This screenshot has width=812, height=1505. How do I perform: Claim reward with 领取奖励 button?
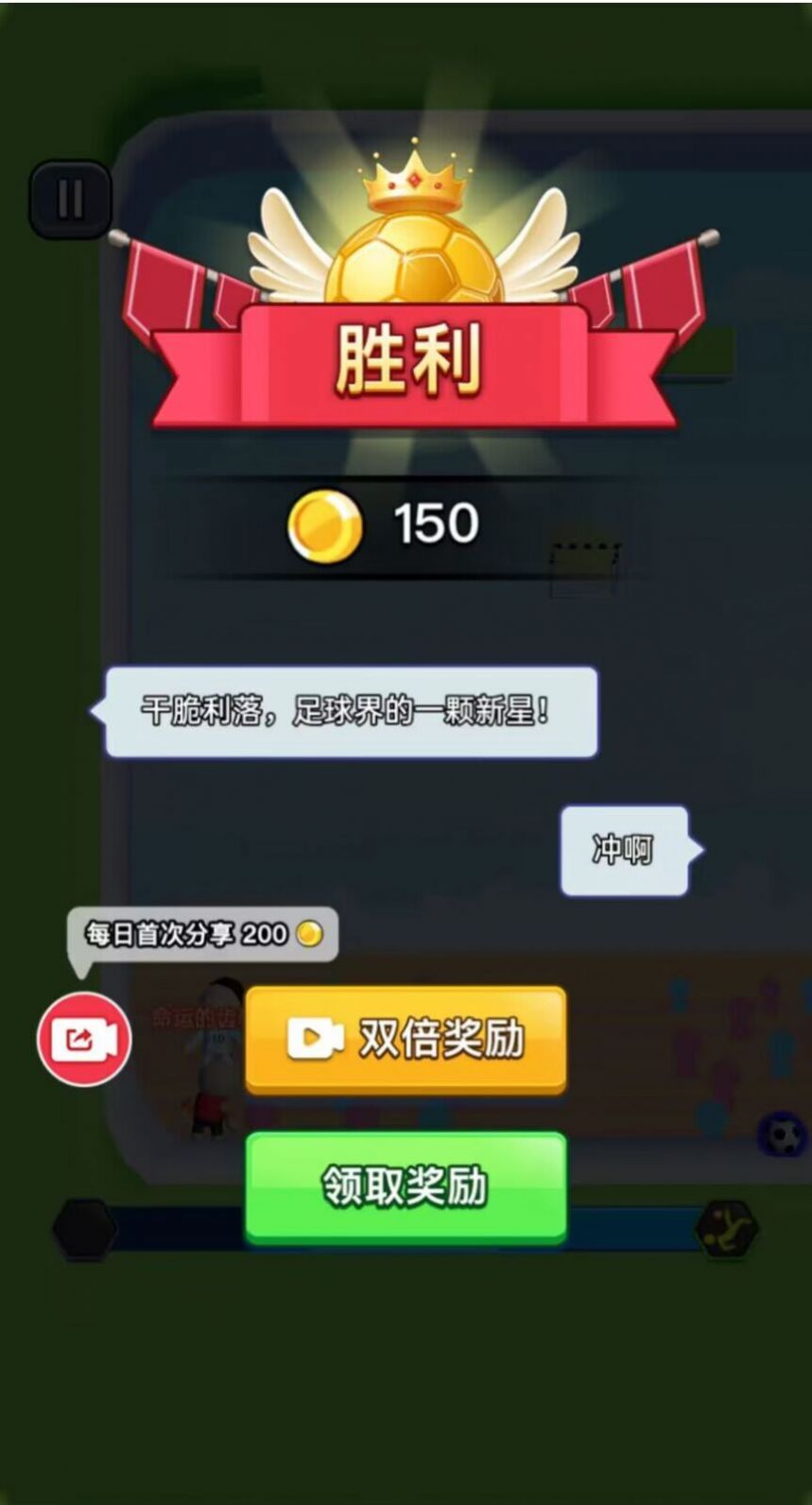click(x=406, y=1185)
